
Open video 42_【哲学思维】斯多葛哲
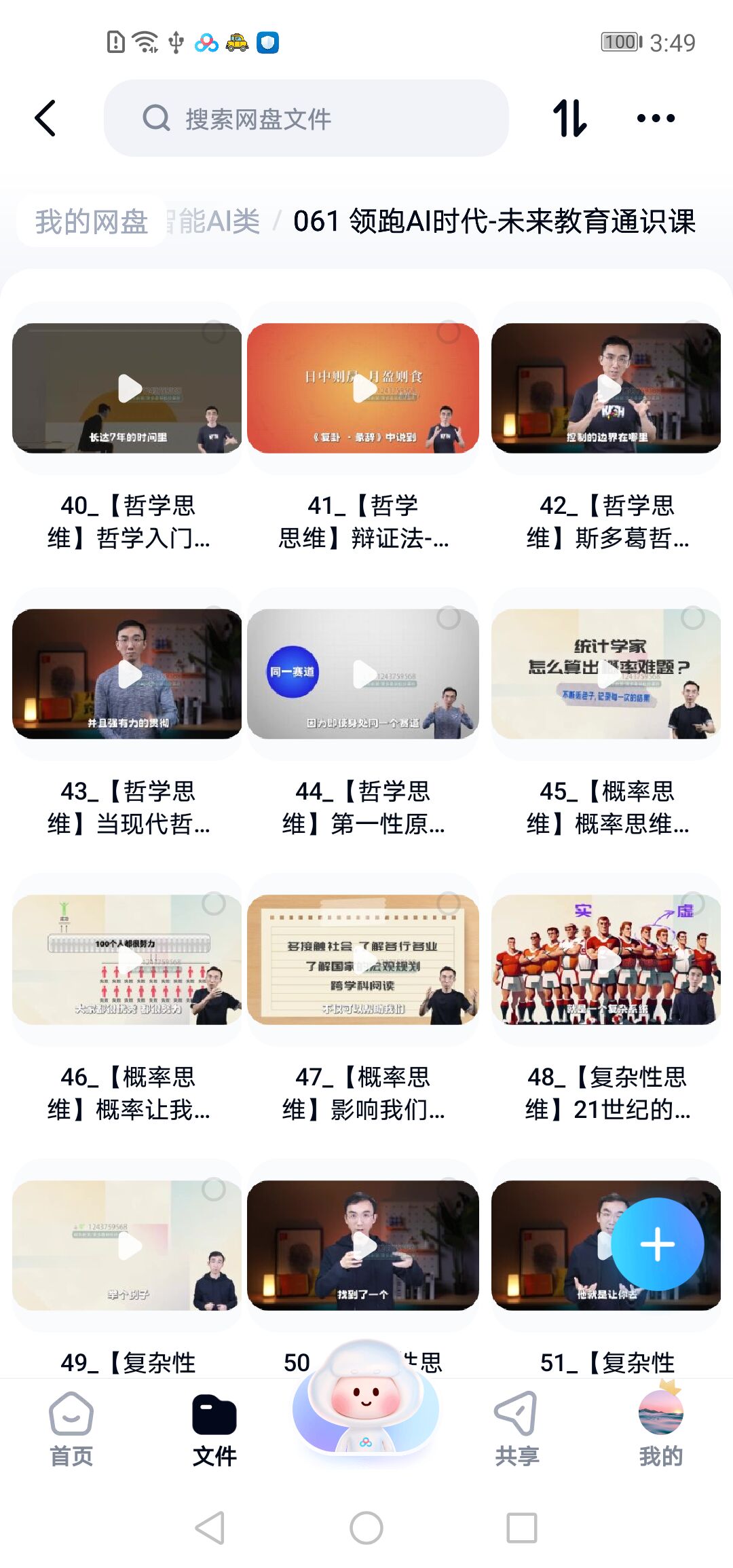pos(606,388)
